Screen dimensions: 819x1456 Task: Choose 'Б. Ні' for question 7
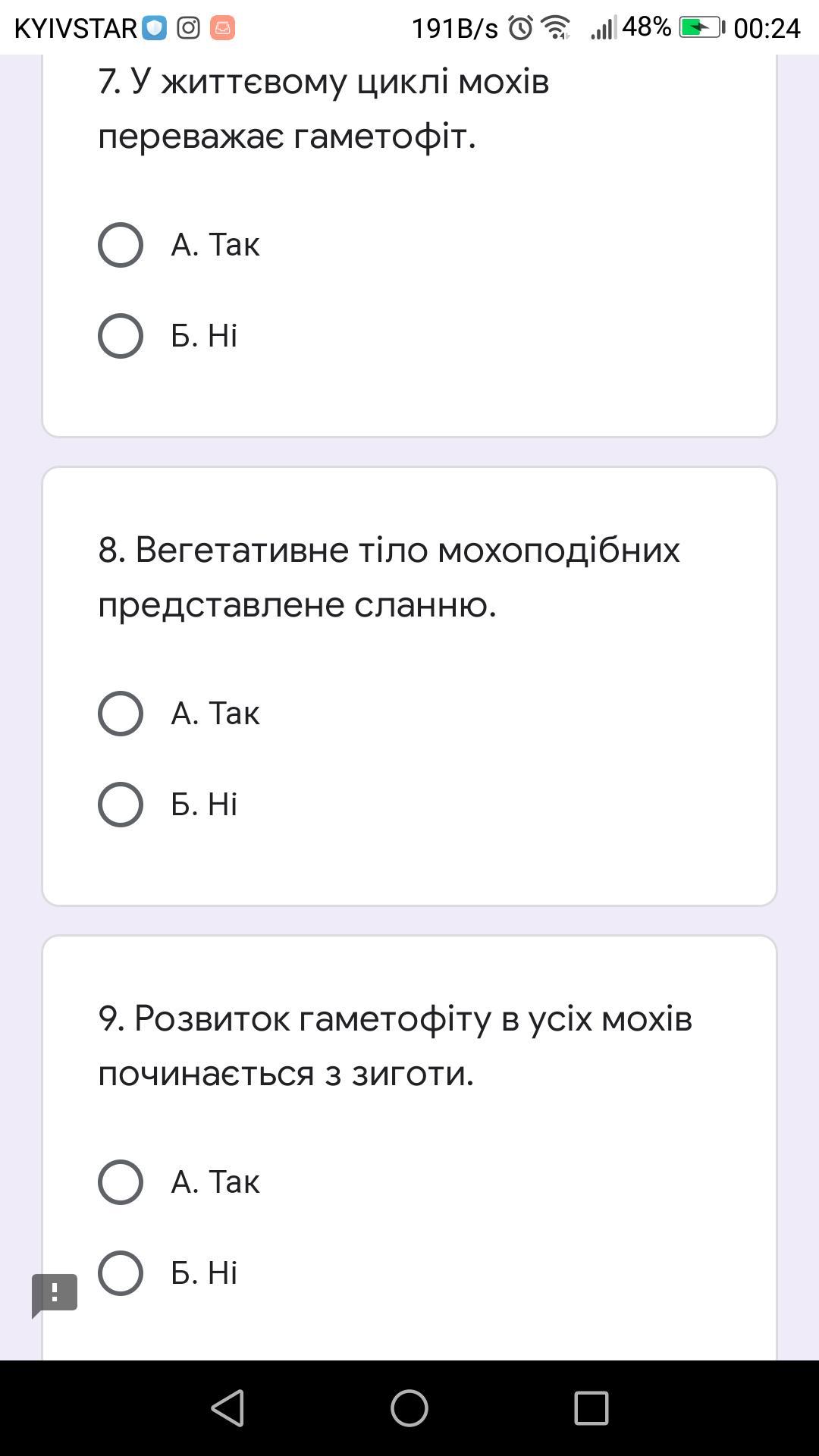[121, 336]
